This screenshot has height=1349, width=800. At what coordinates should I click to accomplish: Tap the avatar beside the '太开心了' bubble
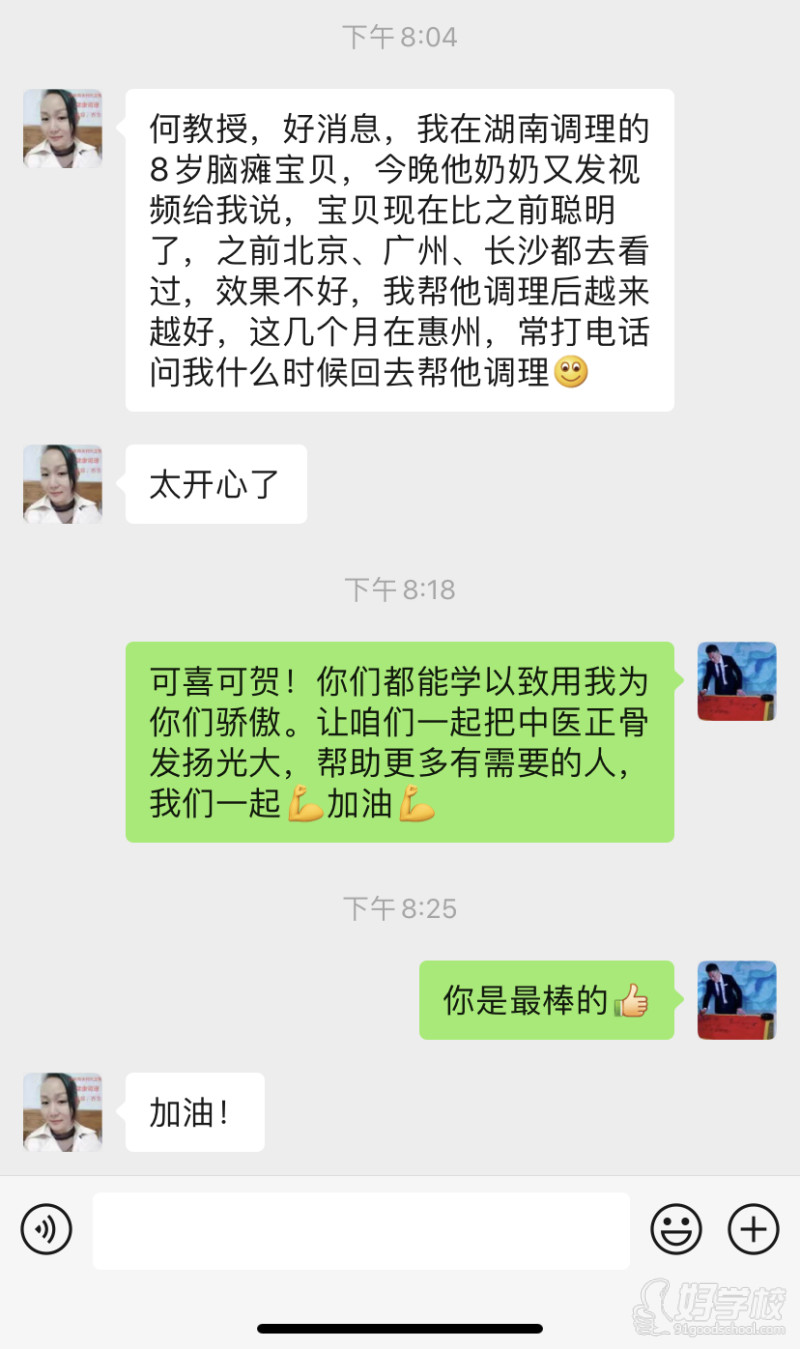[x=61, y=484]
